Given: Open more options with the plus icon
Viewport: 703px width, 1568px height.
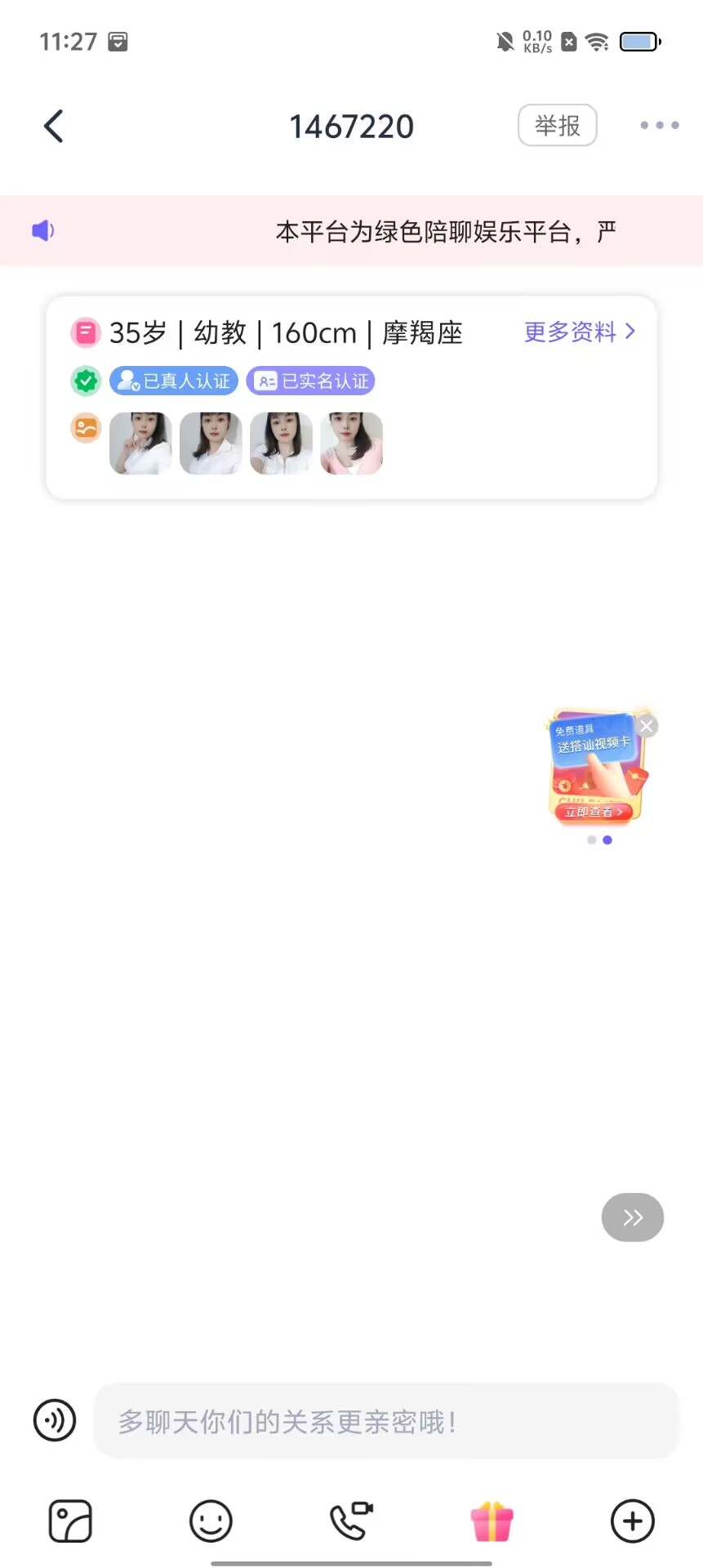Looking at the screenshot, I should click(633, 1521).
